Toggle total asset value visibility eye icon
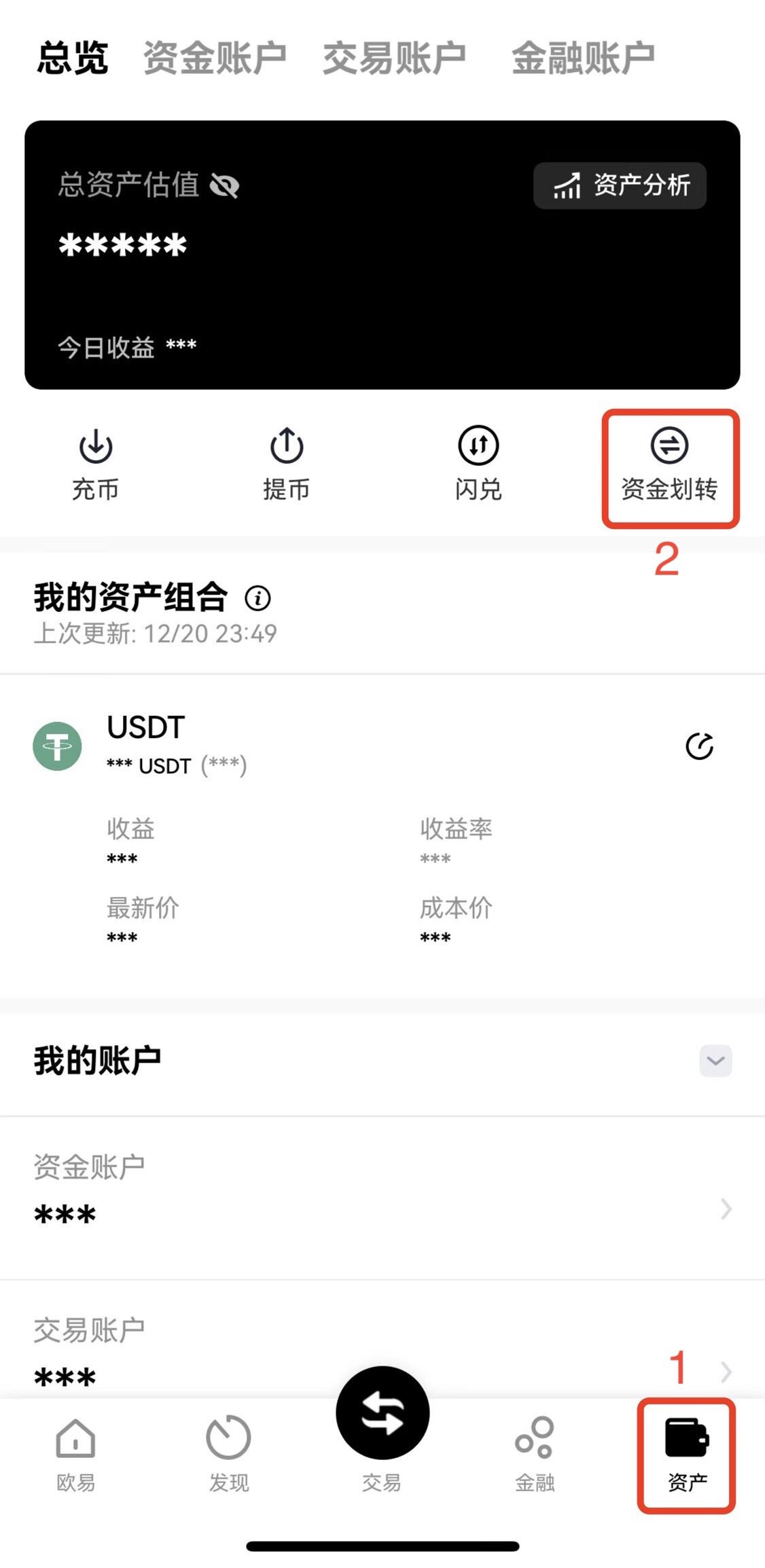Image resolution: width=765 pixels, height=1568 pixels. [224, 185]
